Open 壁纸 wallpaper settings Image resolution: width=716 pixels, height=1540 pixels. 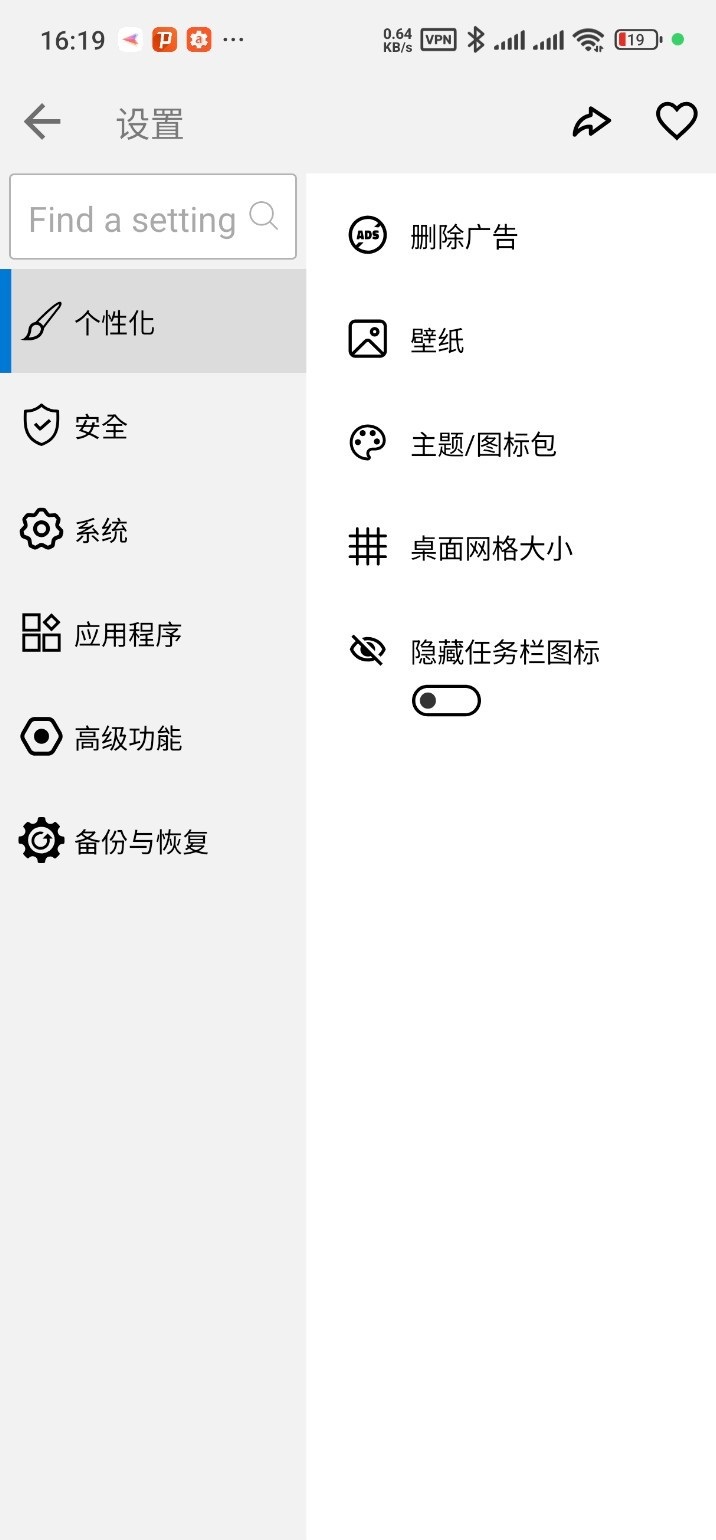pos(437,341)
